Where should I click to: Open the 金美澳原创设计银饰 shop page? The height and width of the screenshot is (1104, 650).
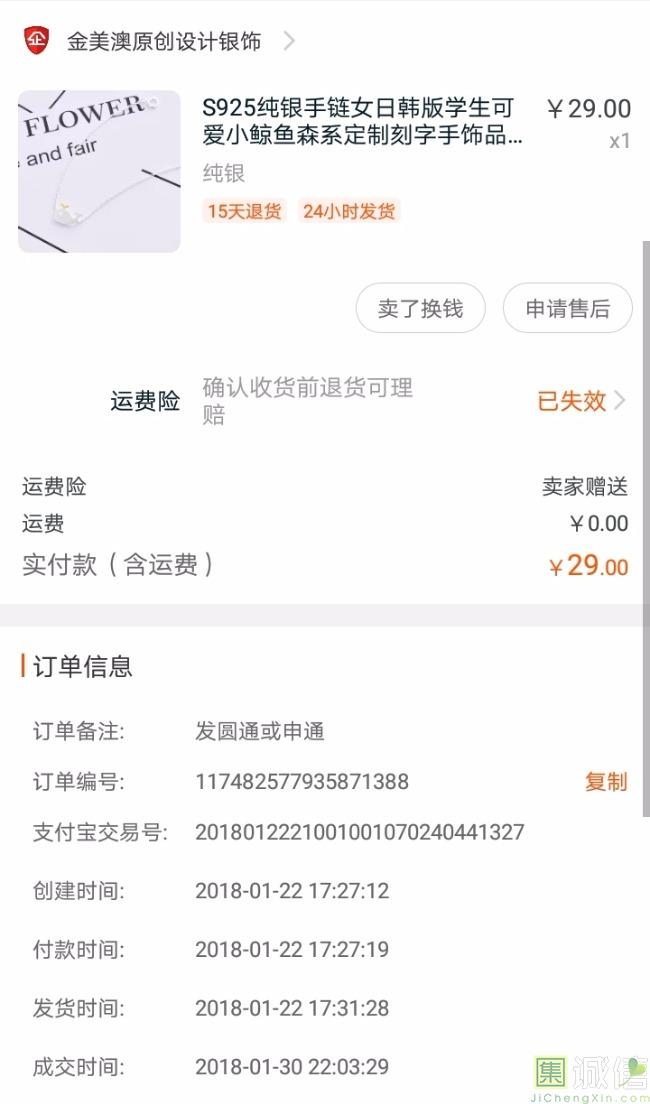pyautogui.click(x=164, y=41)
